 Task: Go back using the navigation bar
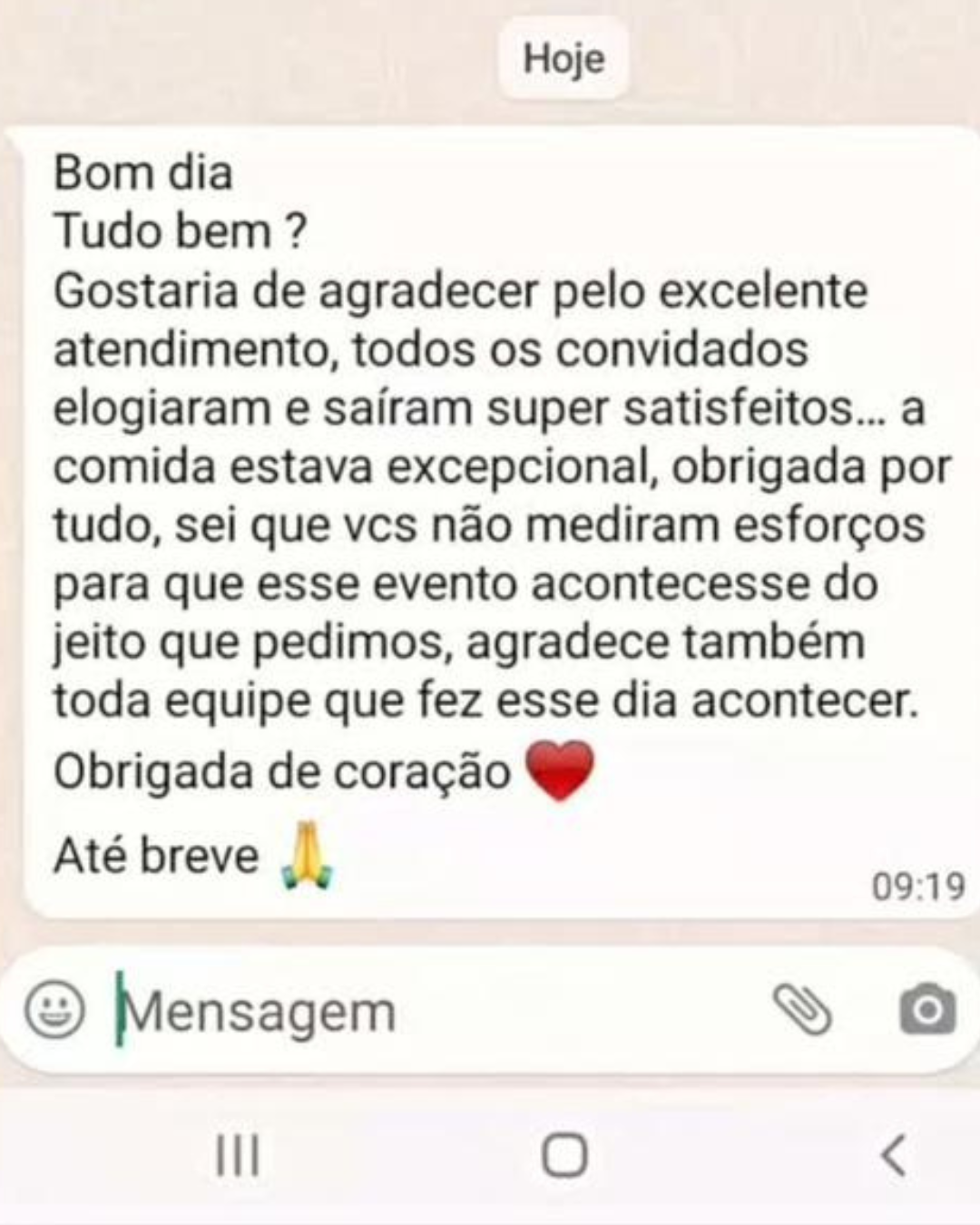point(893,1155)
